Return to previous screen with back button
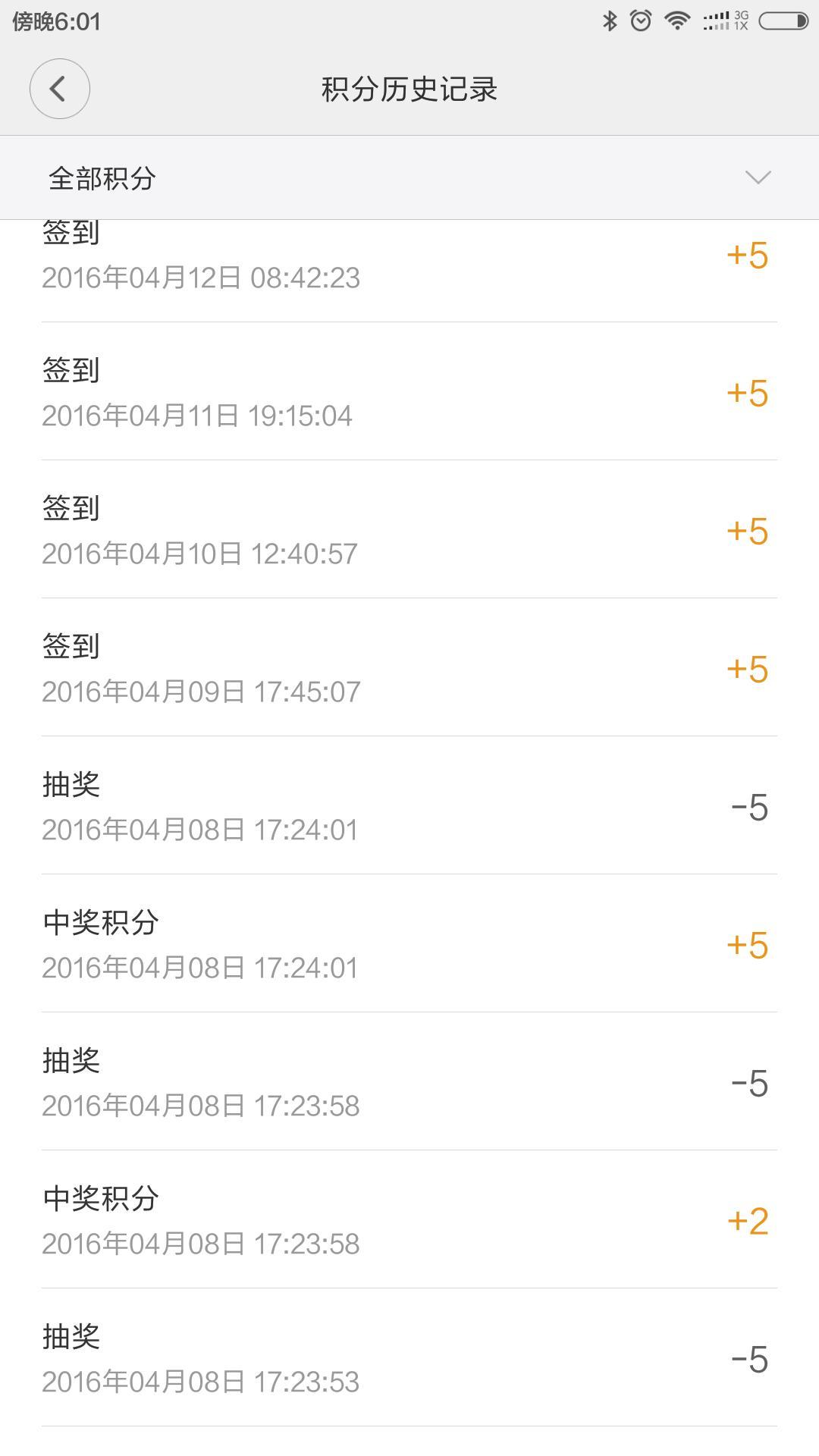The width and height of the screenshot is (819, 1456). (x=60, y=88)
